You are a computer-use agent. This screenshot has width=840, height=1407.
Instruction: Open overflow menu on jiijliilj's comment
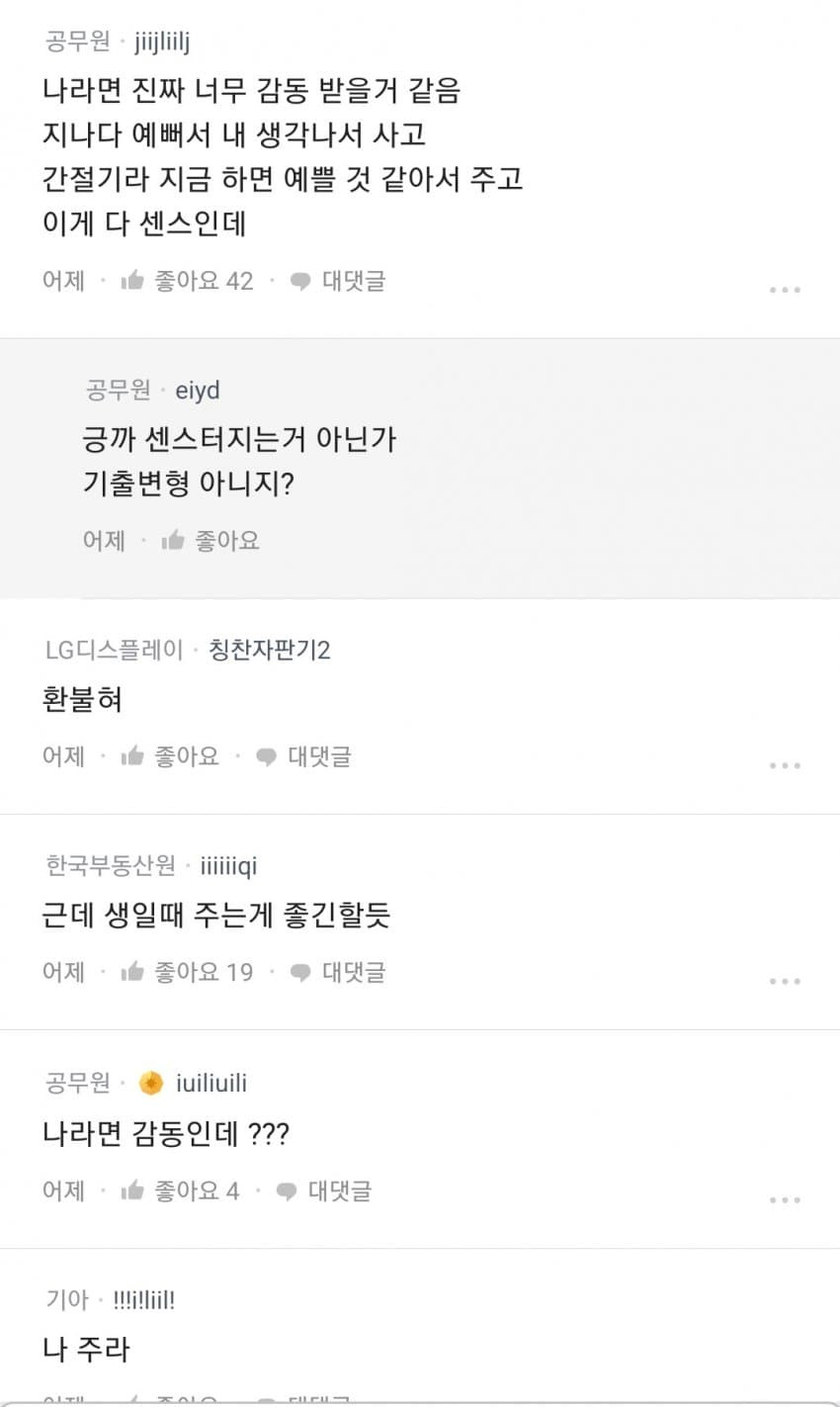coord(784,290)
